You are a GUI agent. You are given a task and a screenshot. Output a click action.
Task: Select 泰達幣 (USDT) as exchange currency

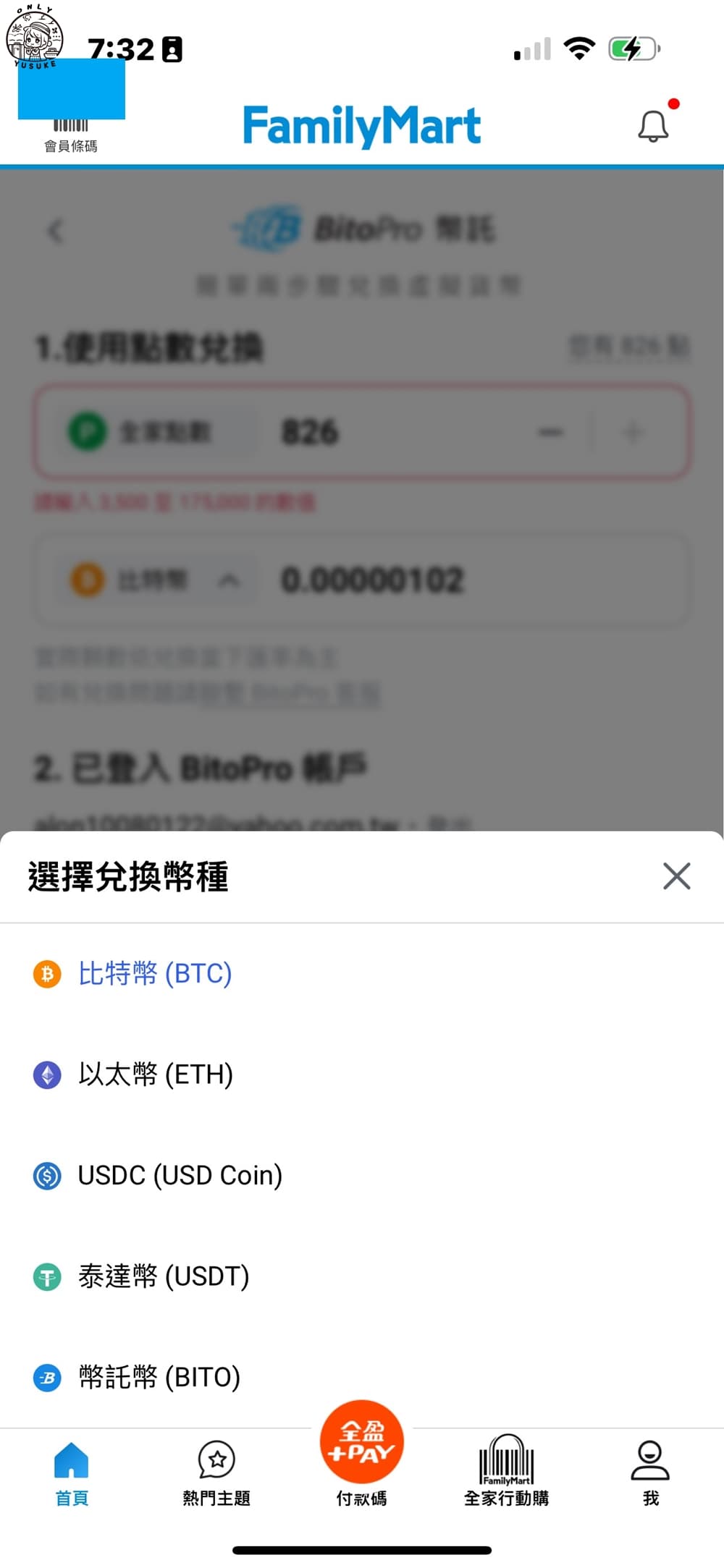[163, 1276]
